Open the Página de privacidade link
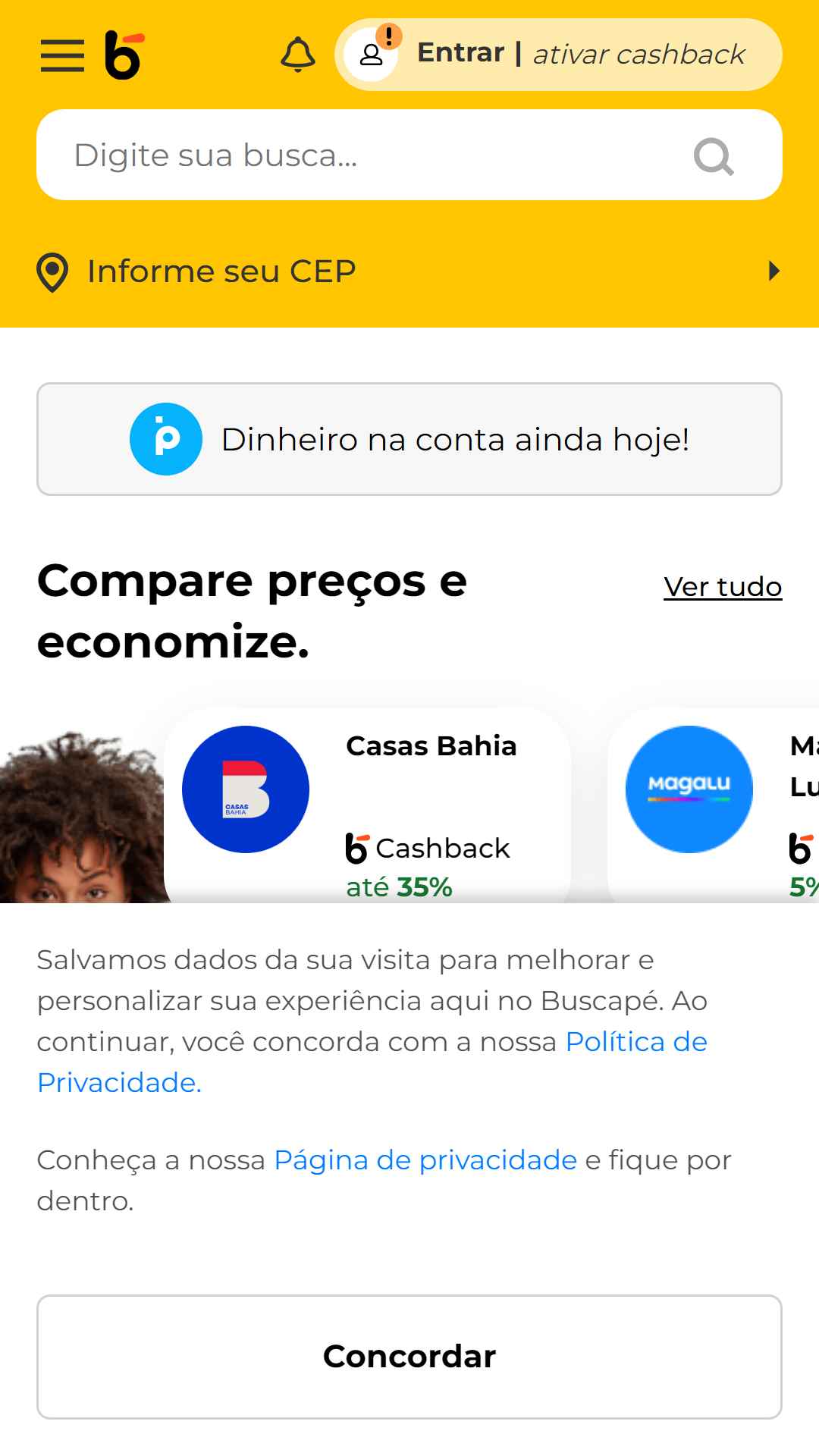 425,1160
